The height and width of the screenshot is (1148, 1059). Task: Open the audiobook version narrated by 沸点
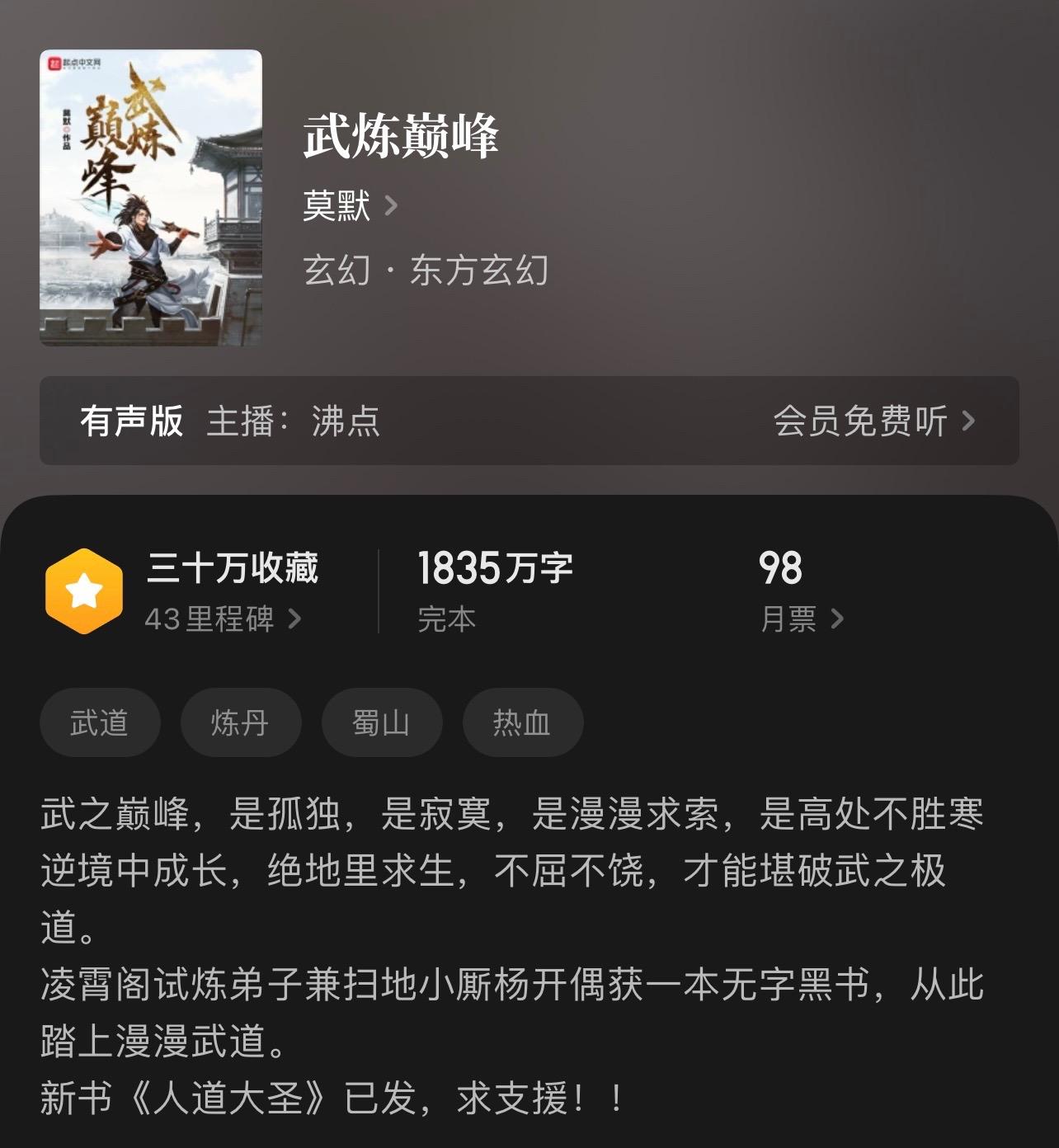tap(529, 421)
